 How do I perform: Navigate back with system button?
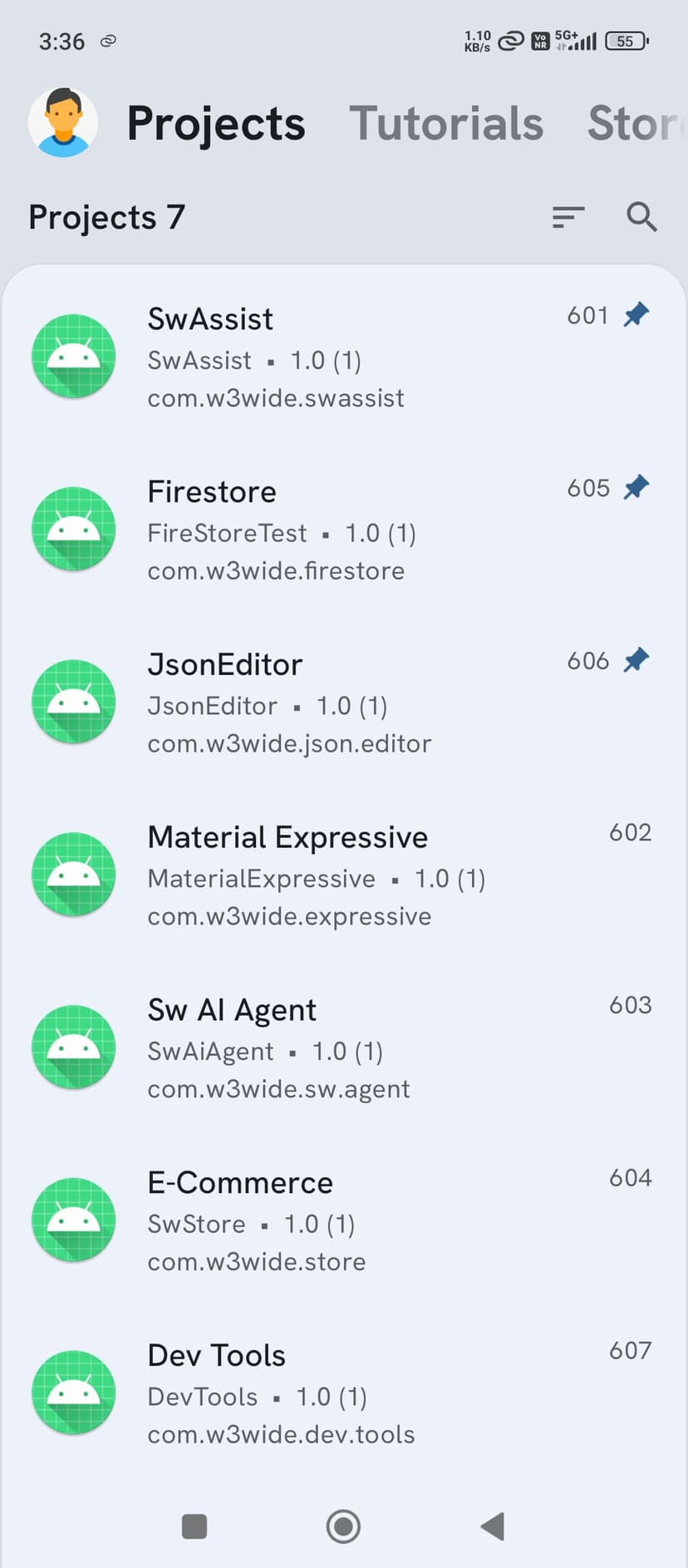[493, 1526]
